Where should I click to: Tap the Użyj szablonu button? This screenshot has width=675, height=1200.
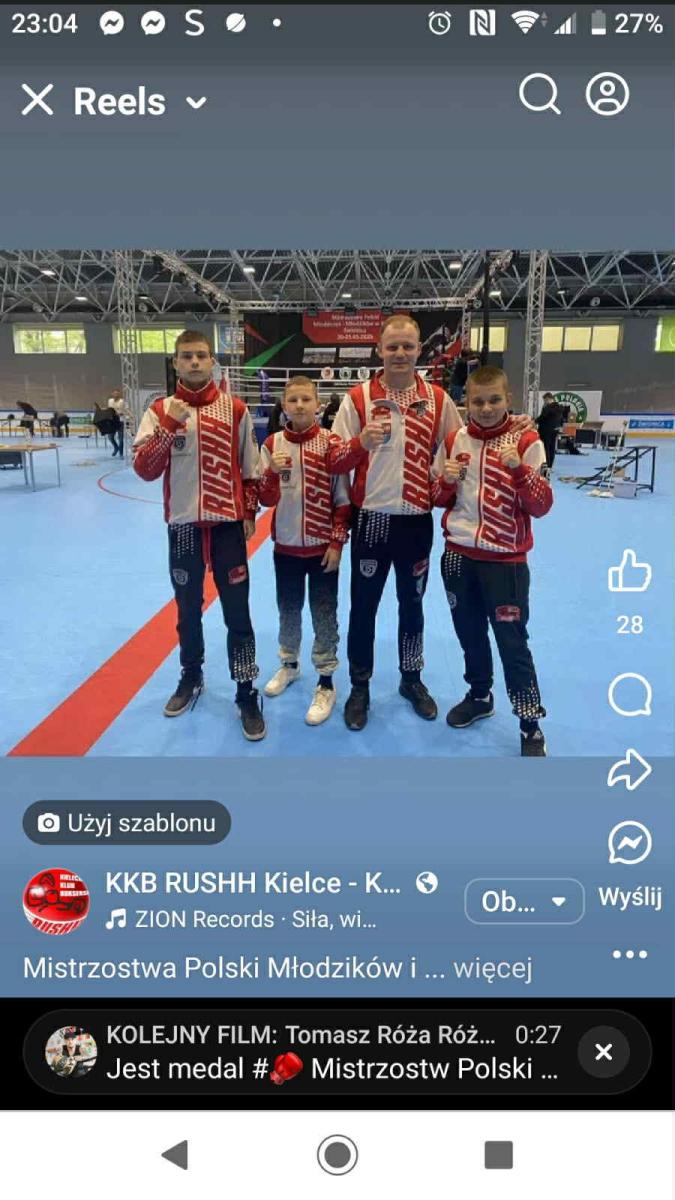tap(127, 823)
